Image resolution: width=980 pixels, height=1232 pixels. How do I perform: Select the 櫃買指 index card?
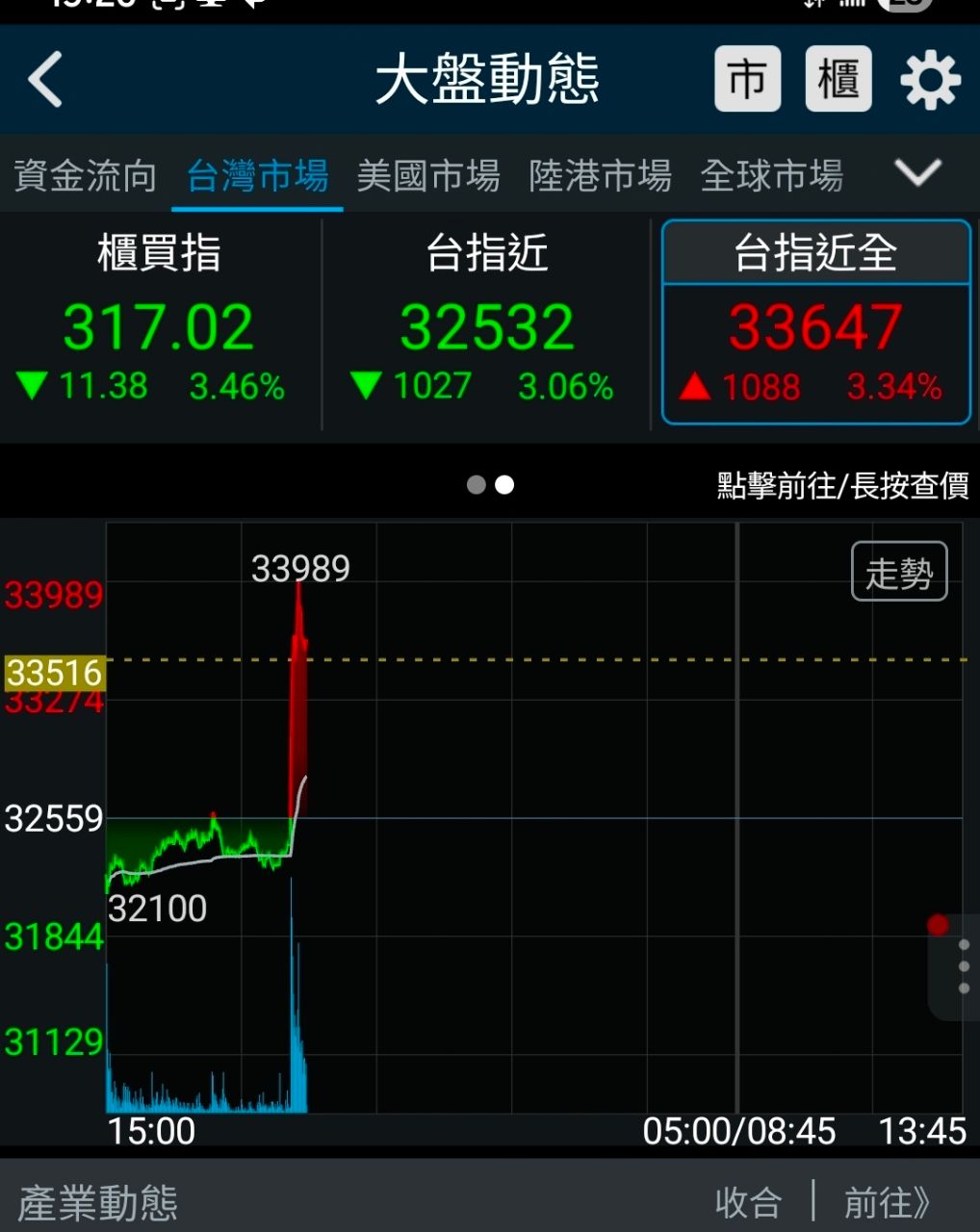click(x=160, y=322)
